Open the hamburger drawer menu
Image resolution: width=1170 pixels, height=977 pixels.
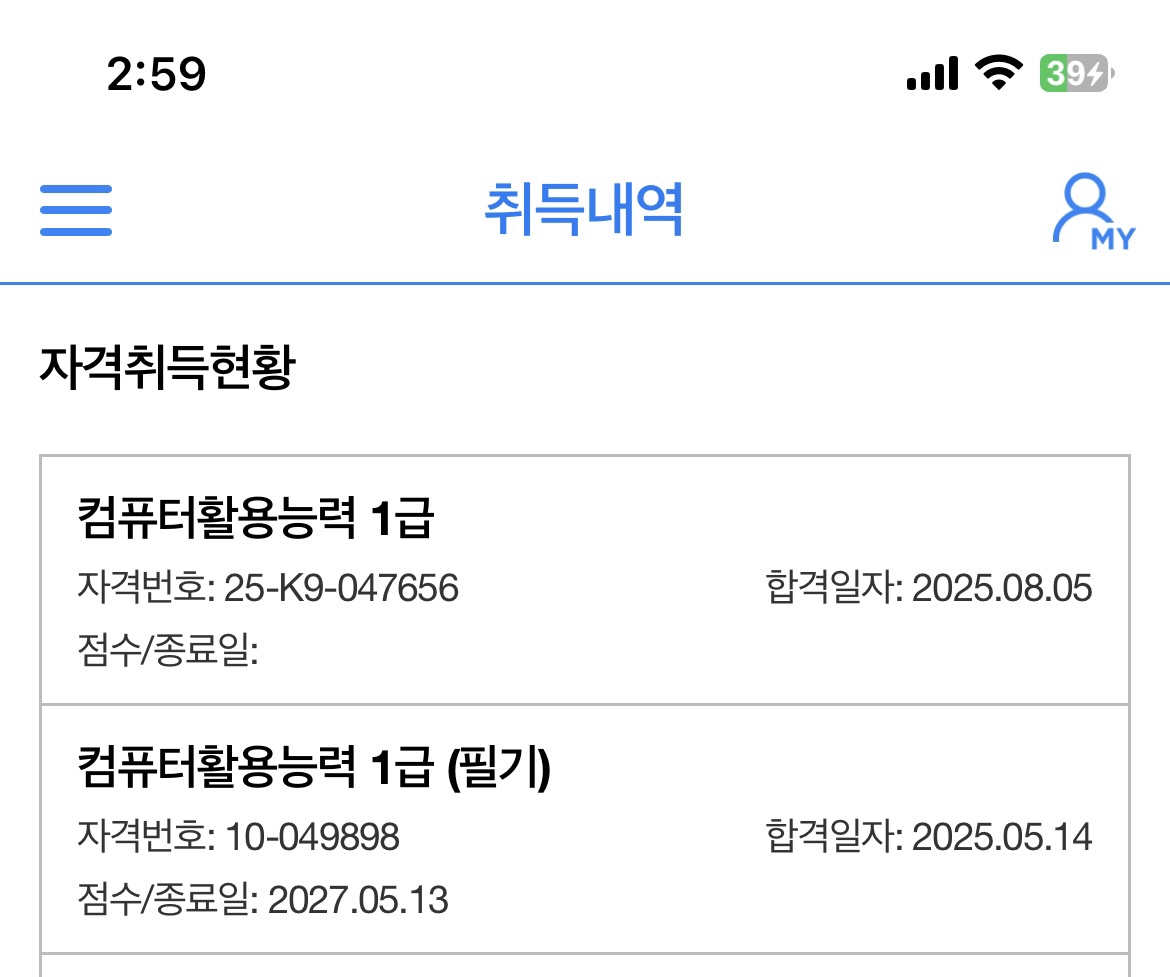[x=76, y=210]
